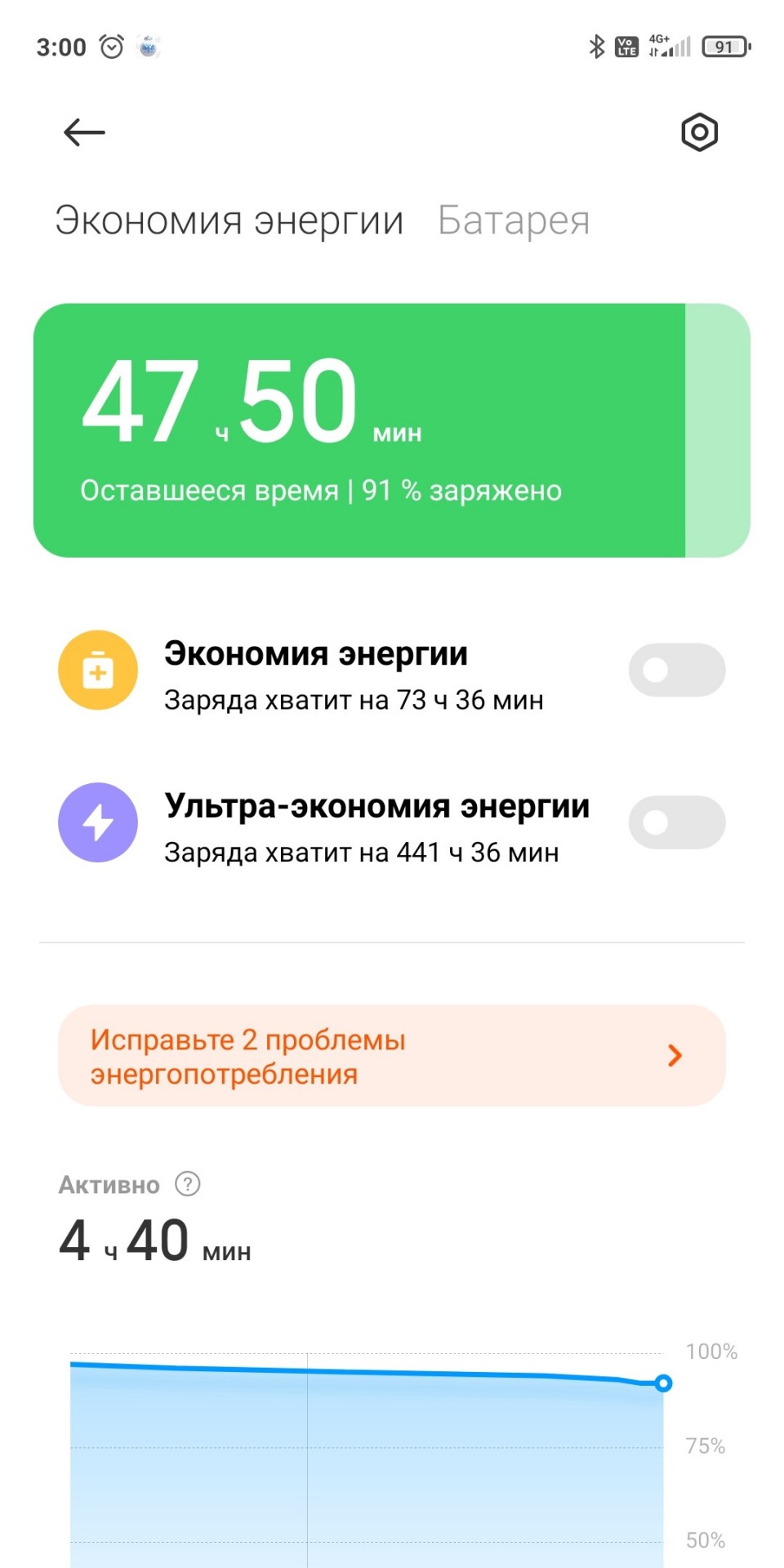Tap the help icon next to Активно

tap(188, 1183)
